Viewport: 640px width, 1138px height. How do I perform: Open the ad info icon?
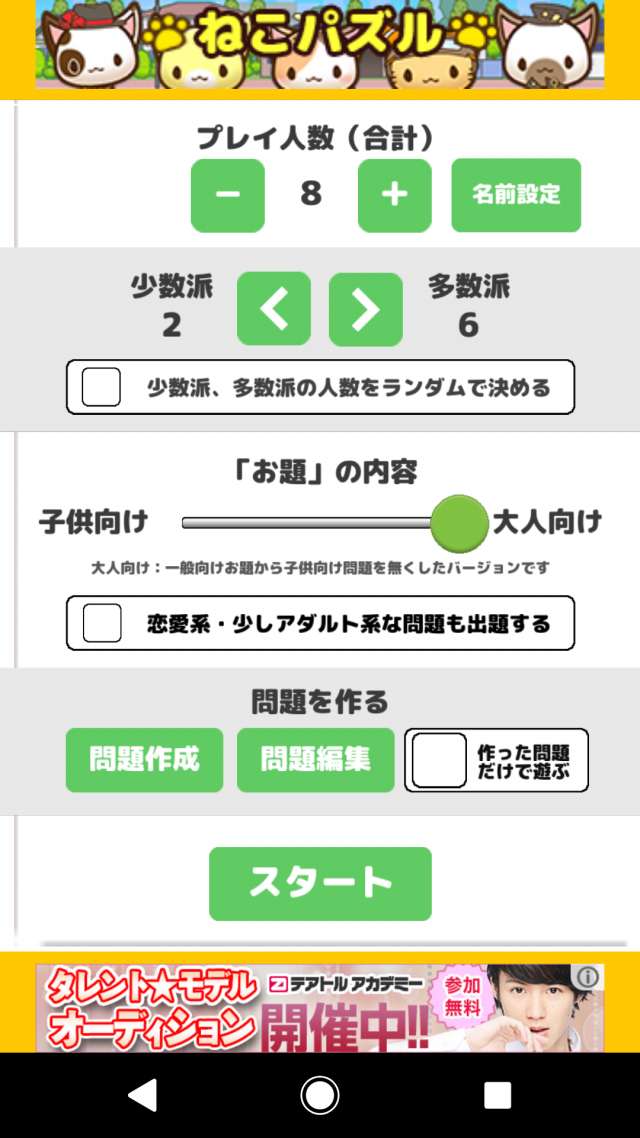point(588,977)
